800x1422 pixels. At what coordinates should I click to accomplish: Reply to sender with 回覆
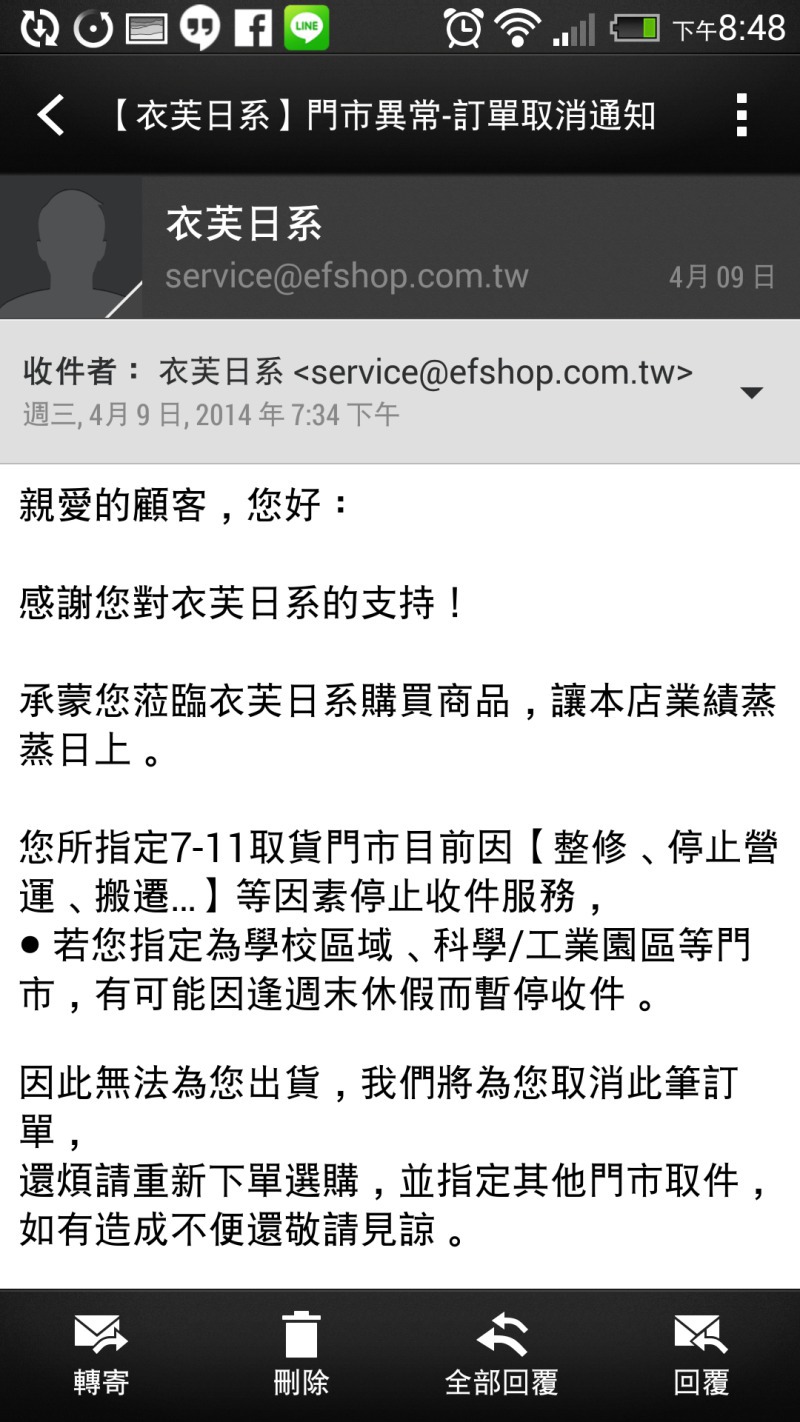click(701, 1355)
